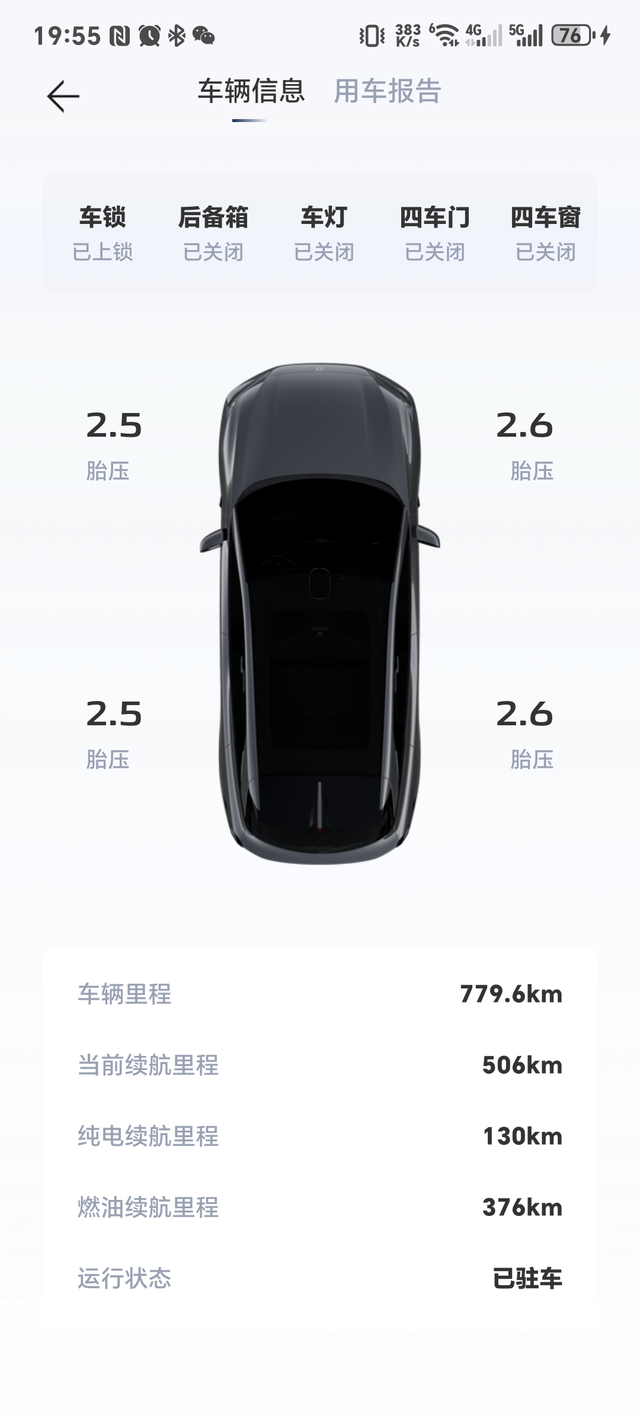This screenshot has height=1415, width=640.
Task: Select the 车辆信息 tab
Action: point(250,92)
